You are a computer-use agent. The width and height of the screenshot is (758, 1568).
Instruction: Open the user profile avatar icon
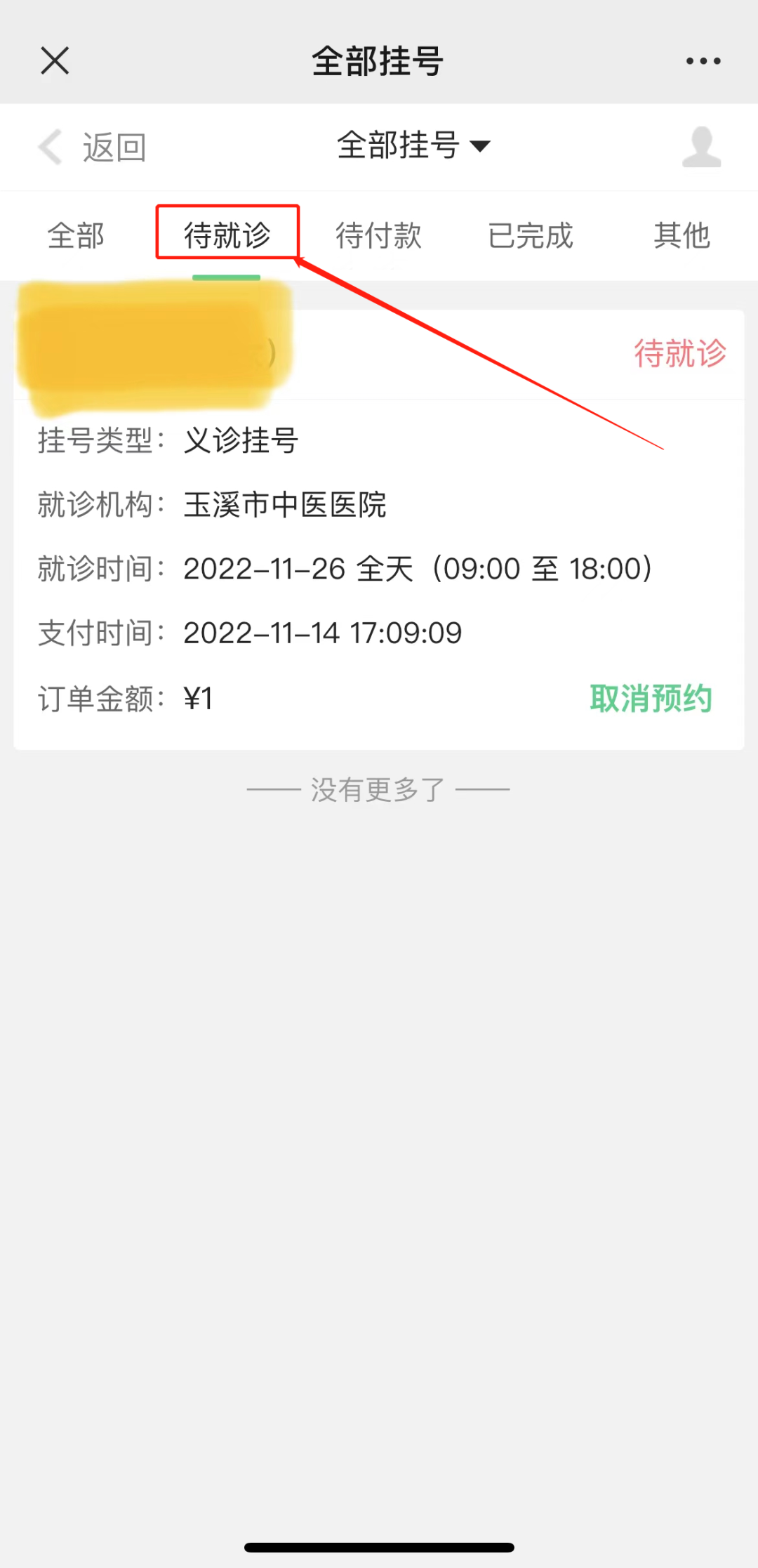coord(700,147)
